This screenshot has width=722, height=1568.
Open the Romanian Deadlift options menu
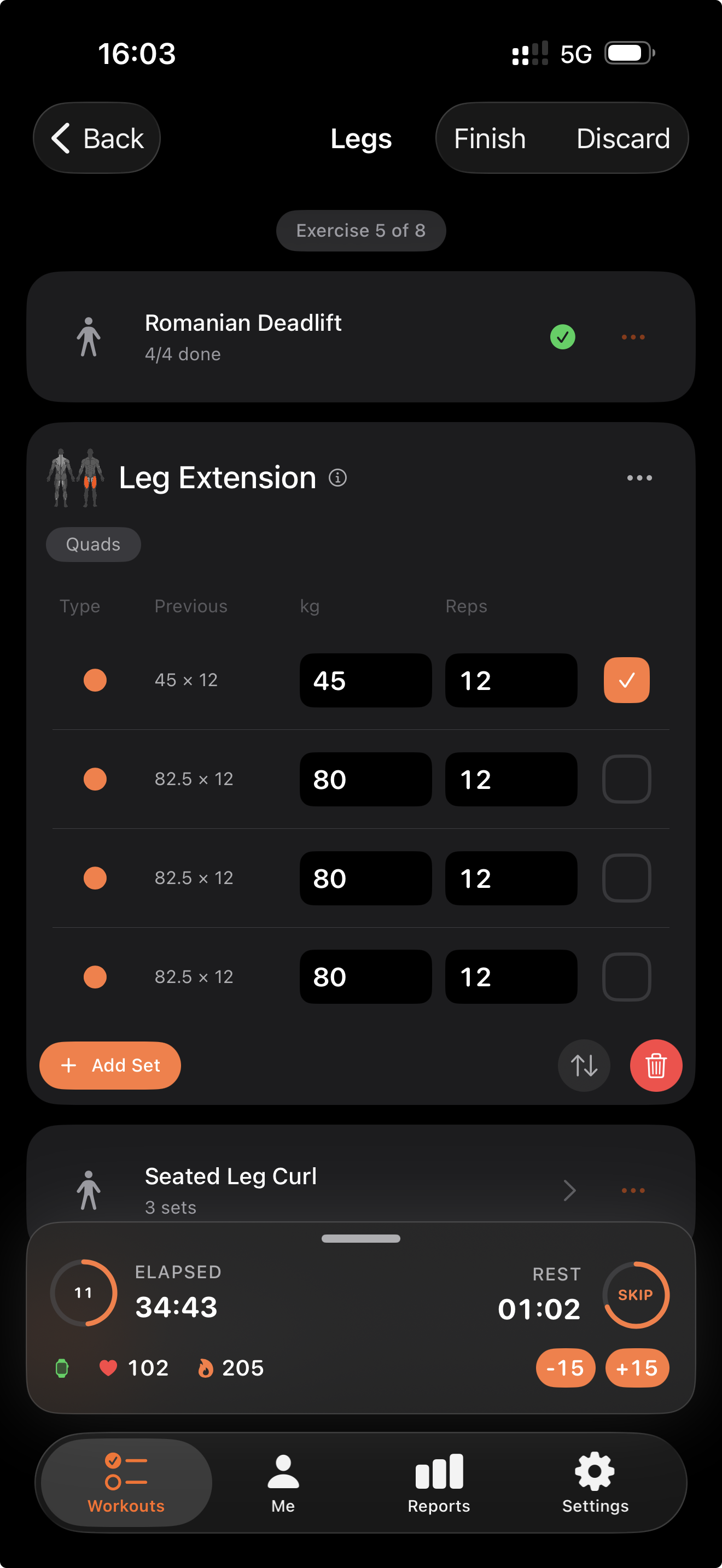(x=632, y=337)
